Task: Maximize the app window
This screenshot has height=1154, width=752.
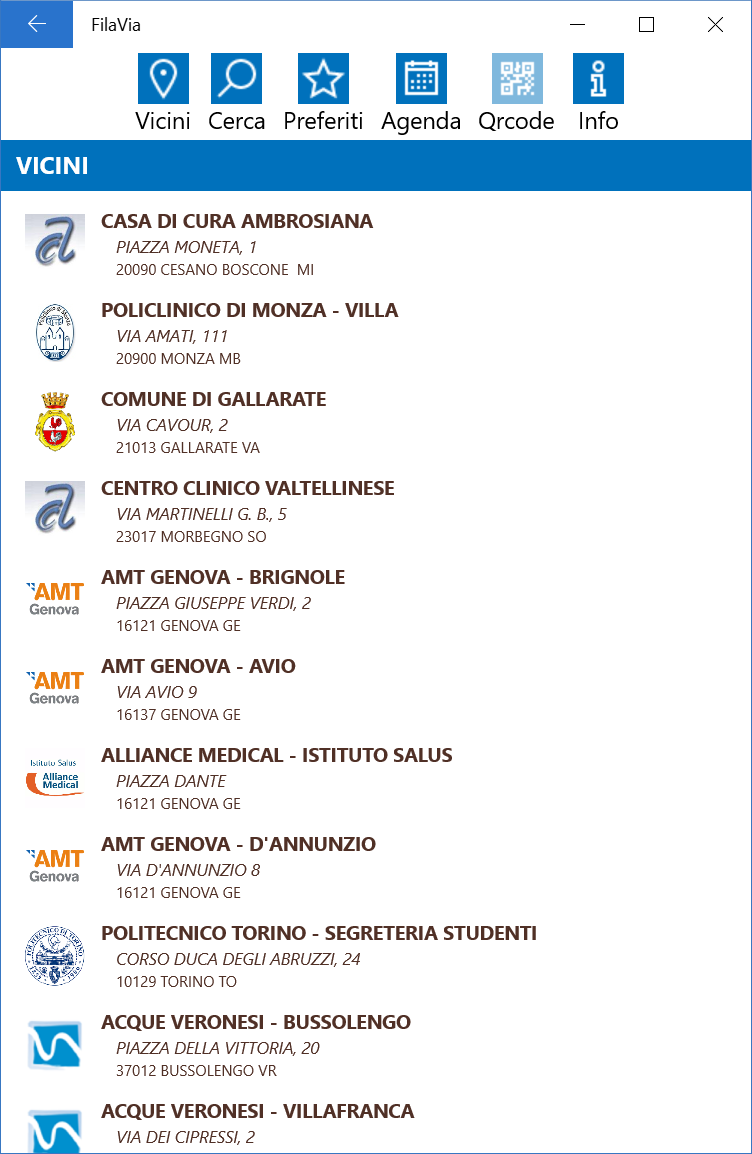Action: click(646, 25)
